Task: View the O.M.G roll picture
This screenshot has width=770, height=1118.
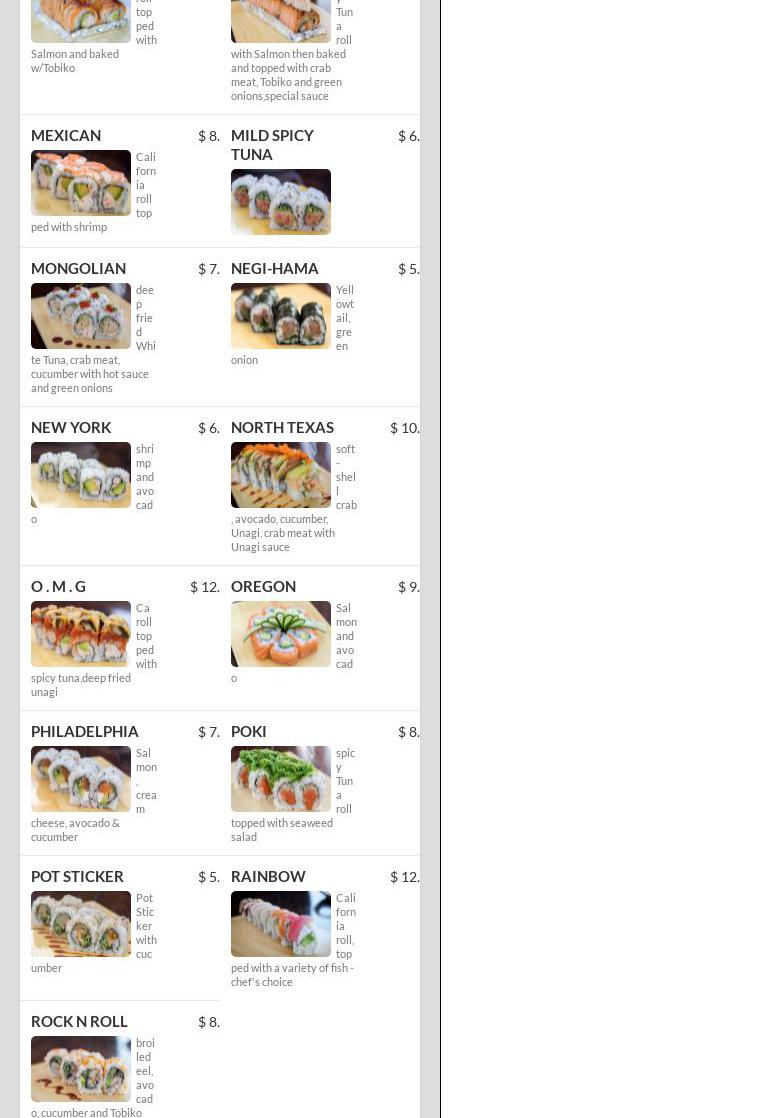Action: [81, 634]
